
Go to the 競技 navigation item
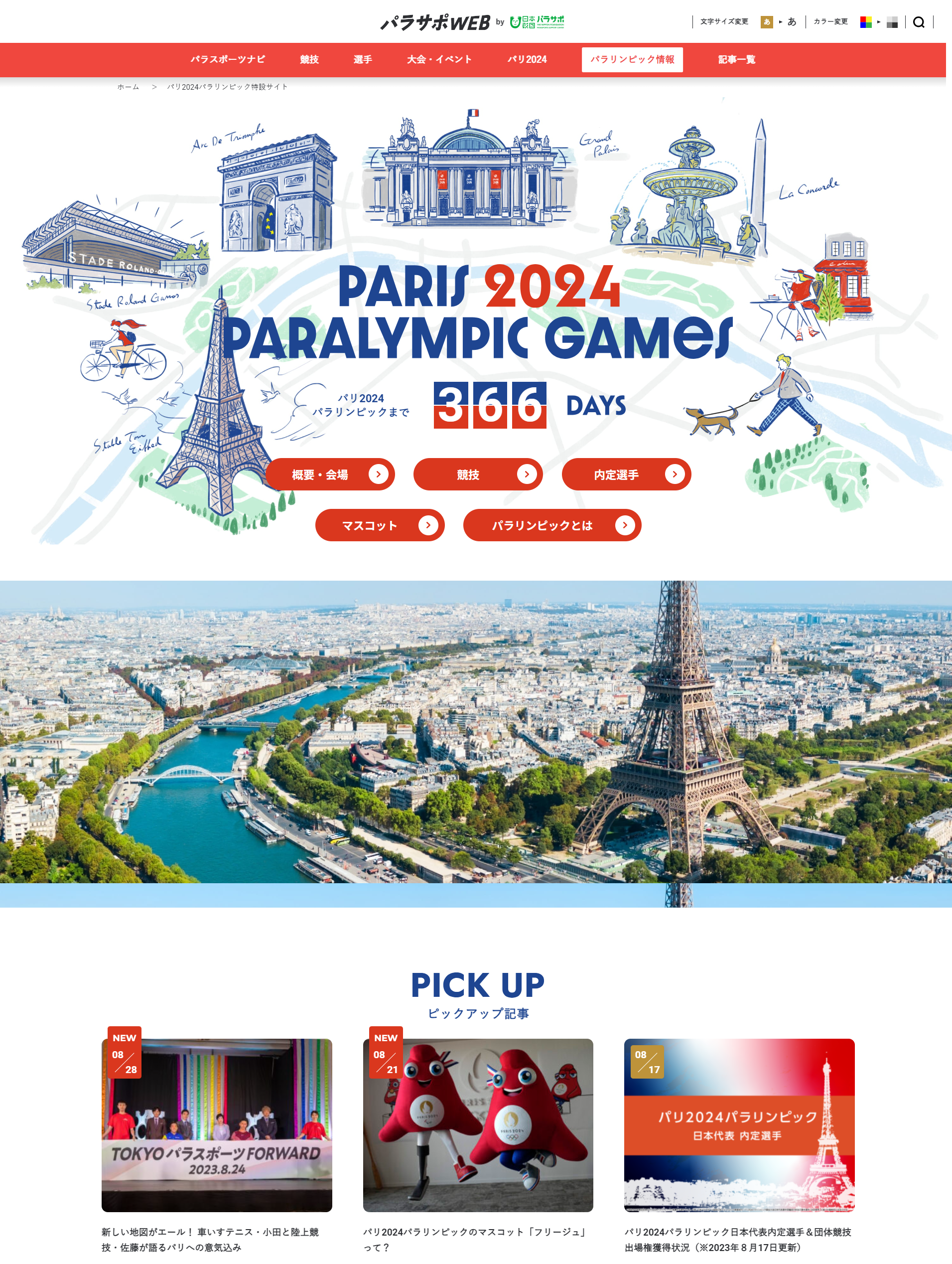point(309,59)
